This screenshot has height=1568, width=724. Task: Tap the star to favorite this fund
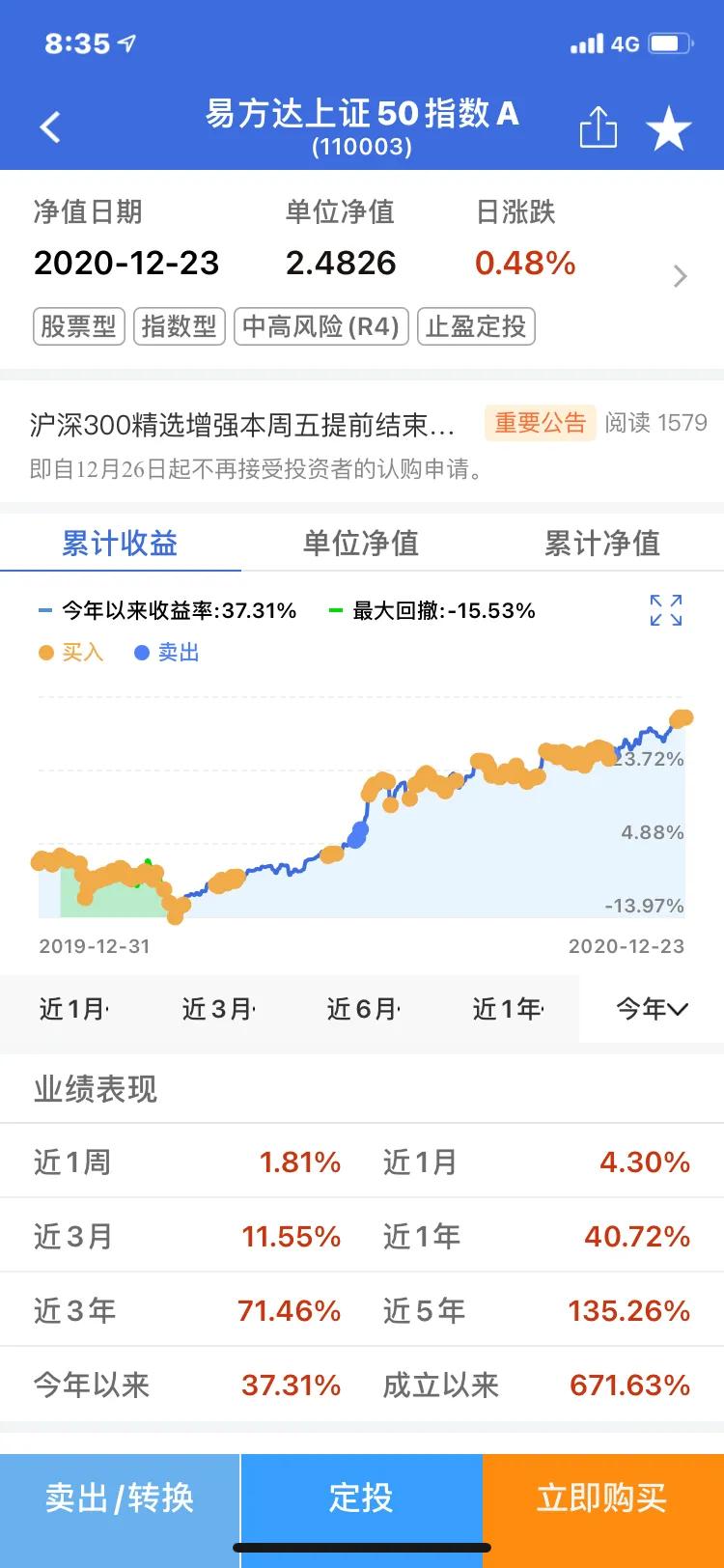click(670, 126)
